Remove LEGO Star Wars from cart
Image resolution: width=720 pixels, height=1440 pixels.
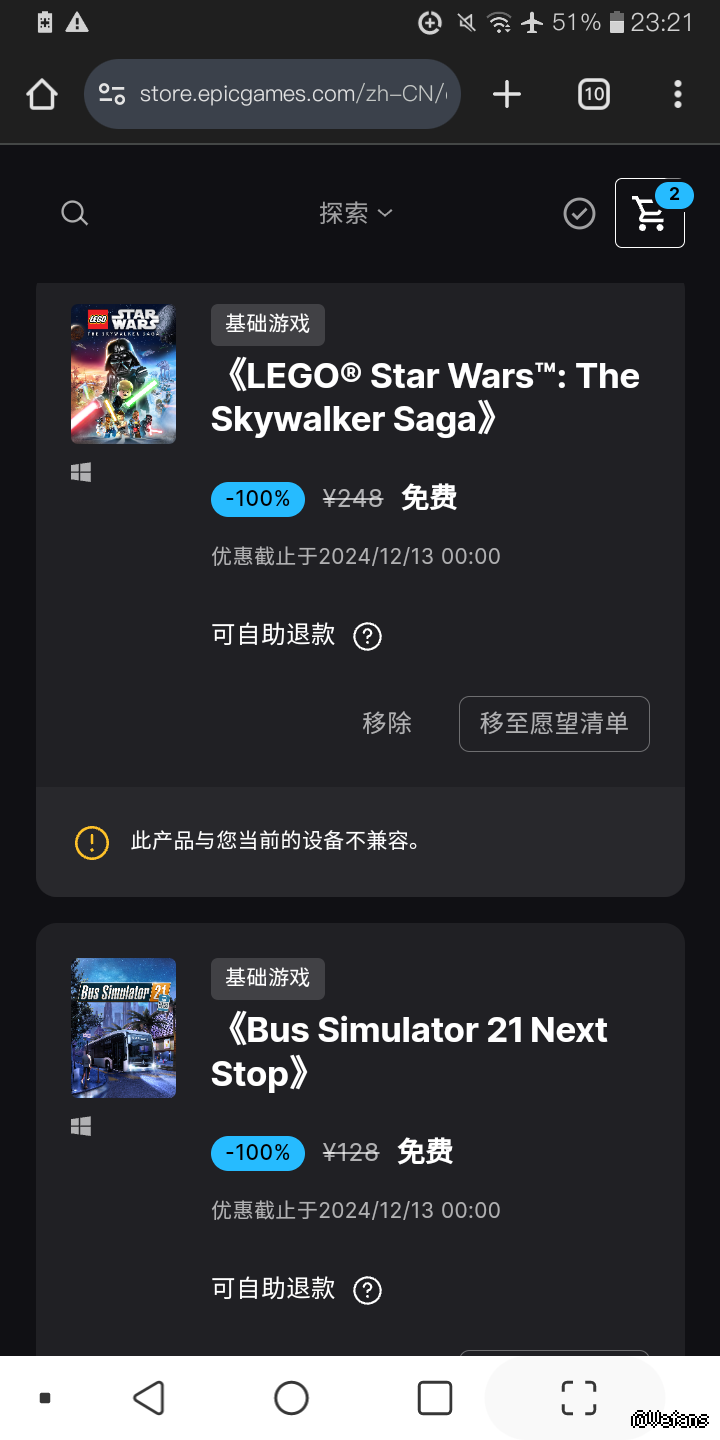click(387, 723)
